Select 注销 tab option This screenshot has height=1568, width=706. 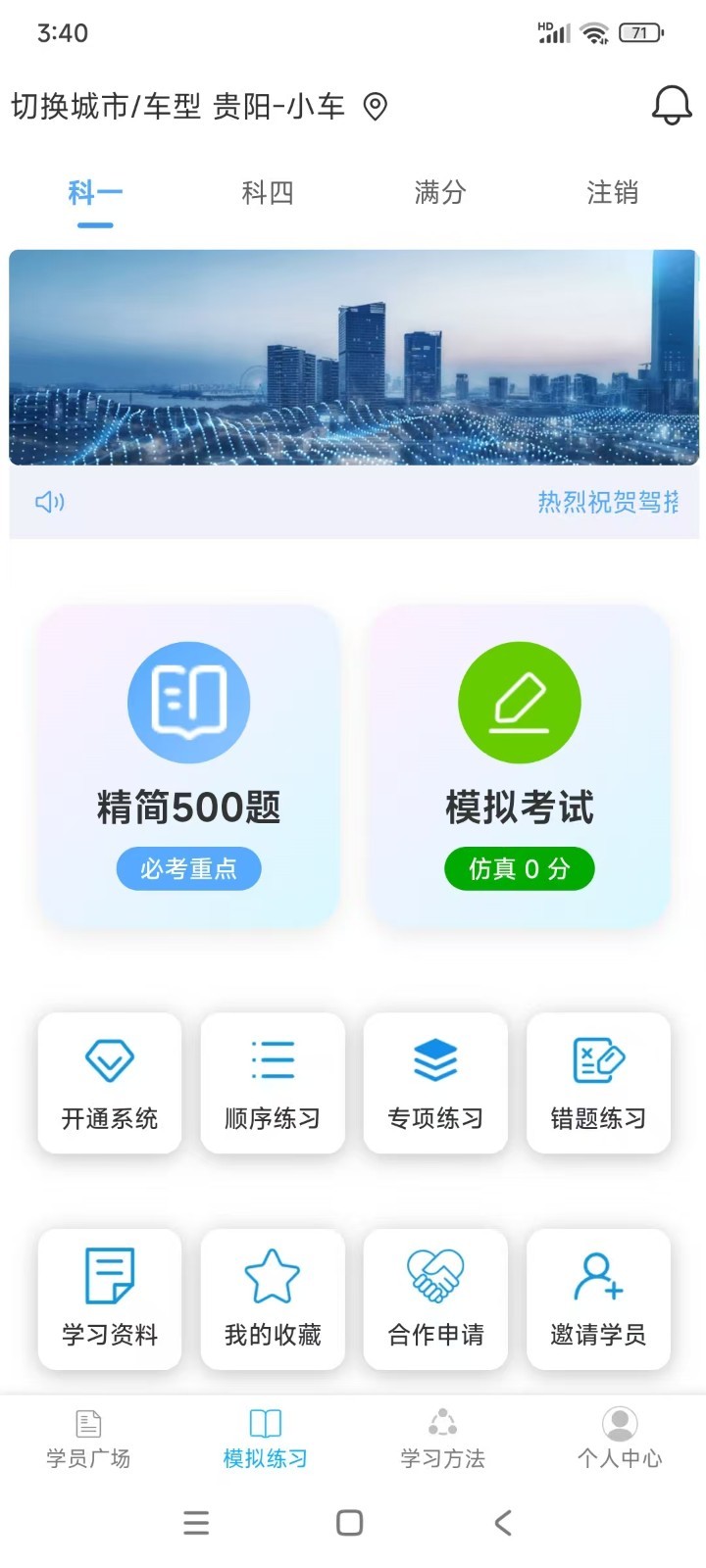pos(612,193)
